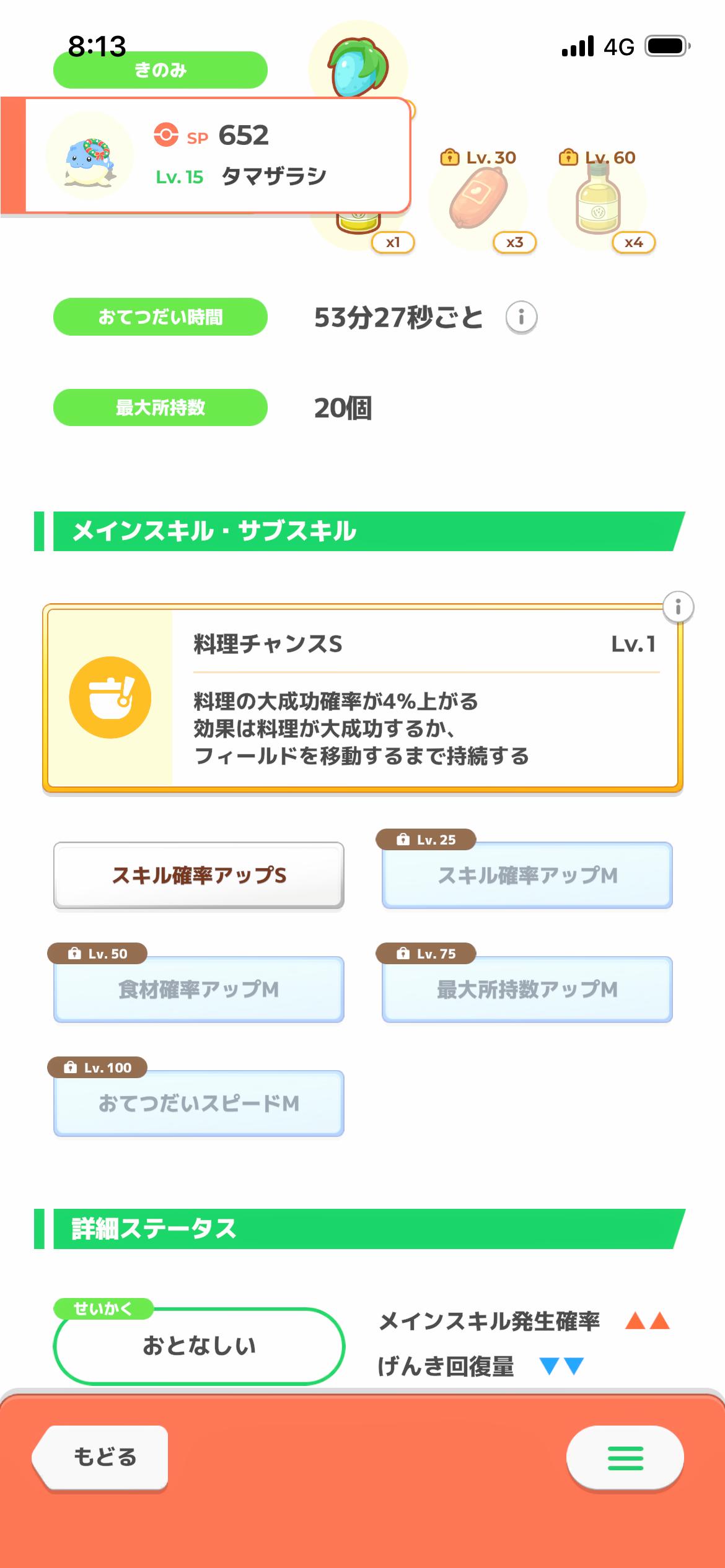Select locked おてつだいスピードM sub skill

pos(199,1103)
